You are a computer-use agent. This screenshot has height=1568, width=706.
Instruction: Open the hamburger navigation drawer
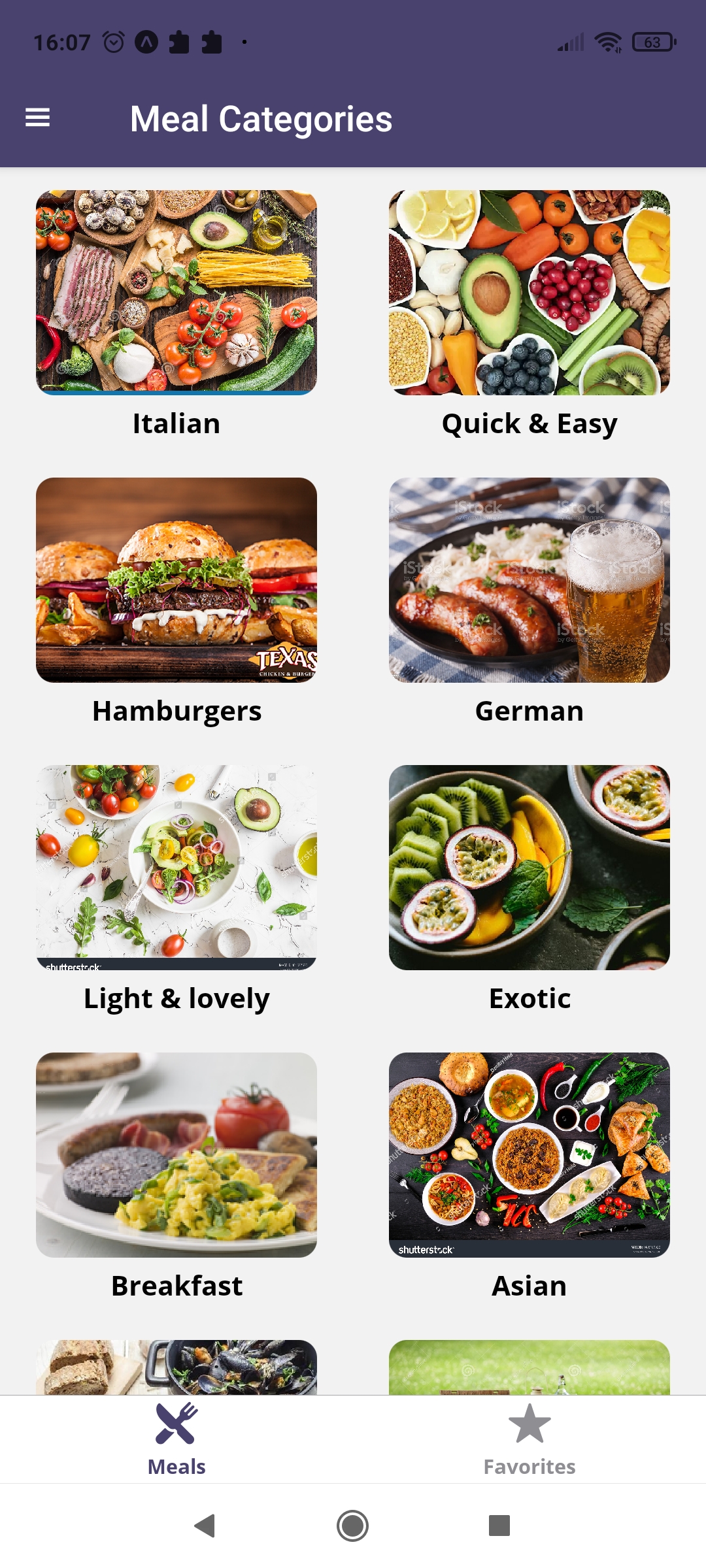click(x=37, y=118)
